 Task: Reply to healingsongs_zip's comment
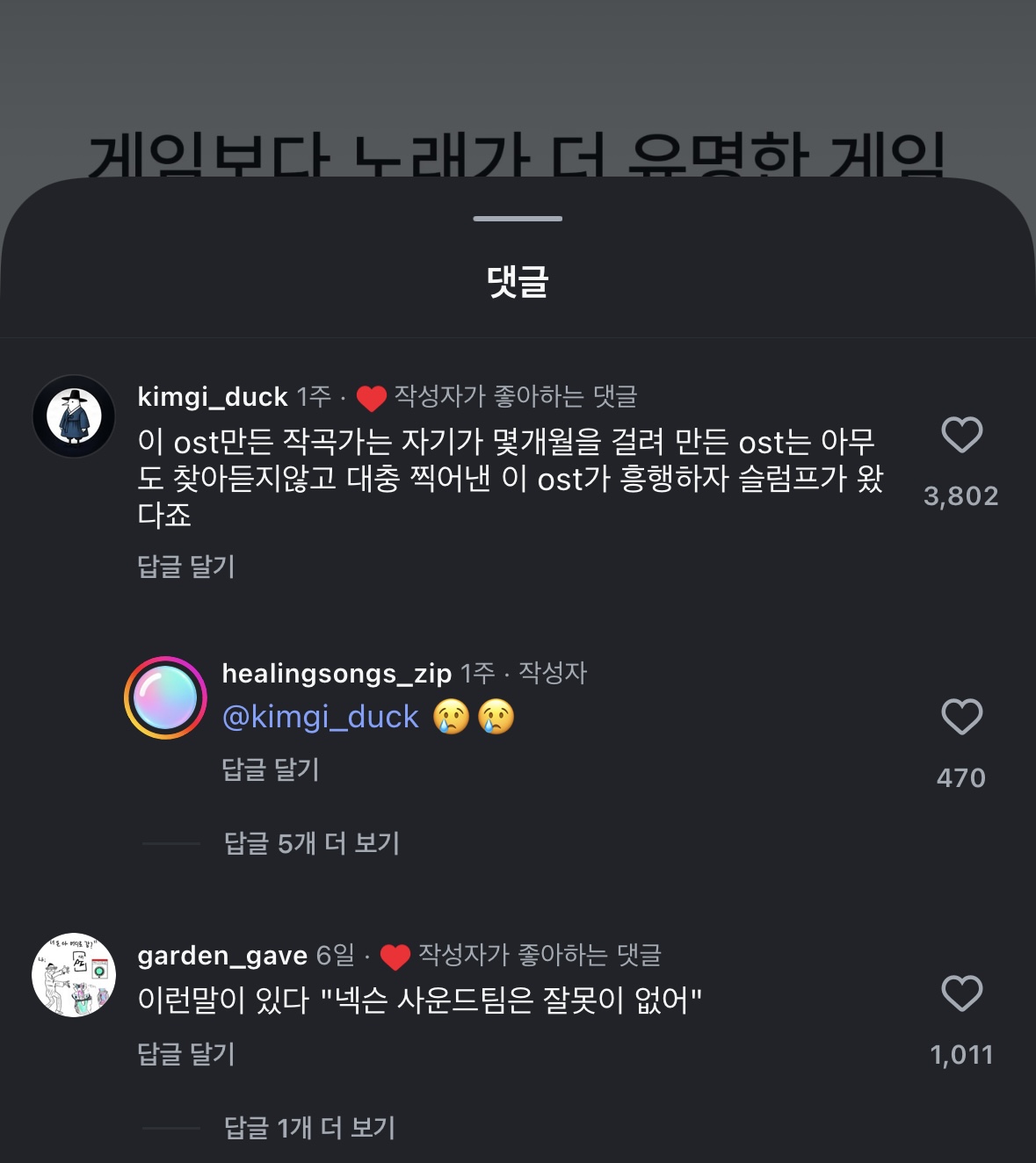[271, 769]
